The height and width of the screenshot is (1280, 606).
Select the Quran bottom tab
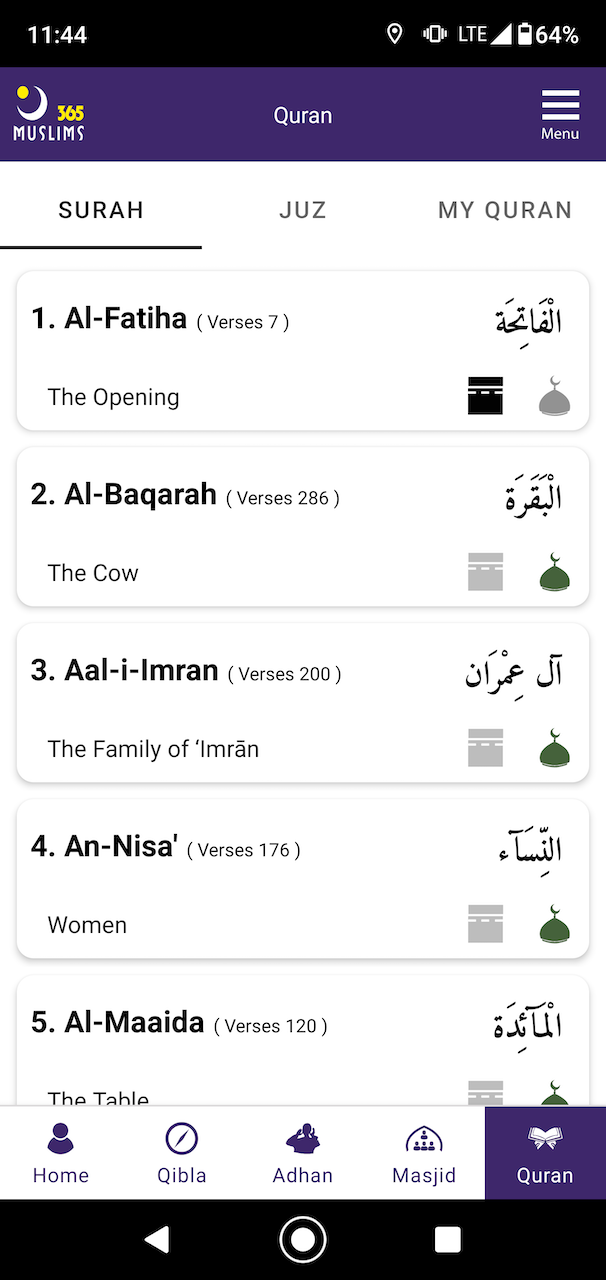click(x=545, y=1153)
